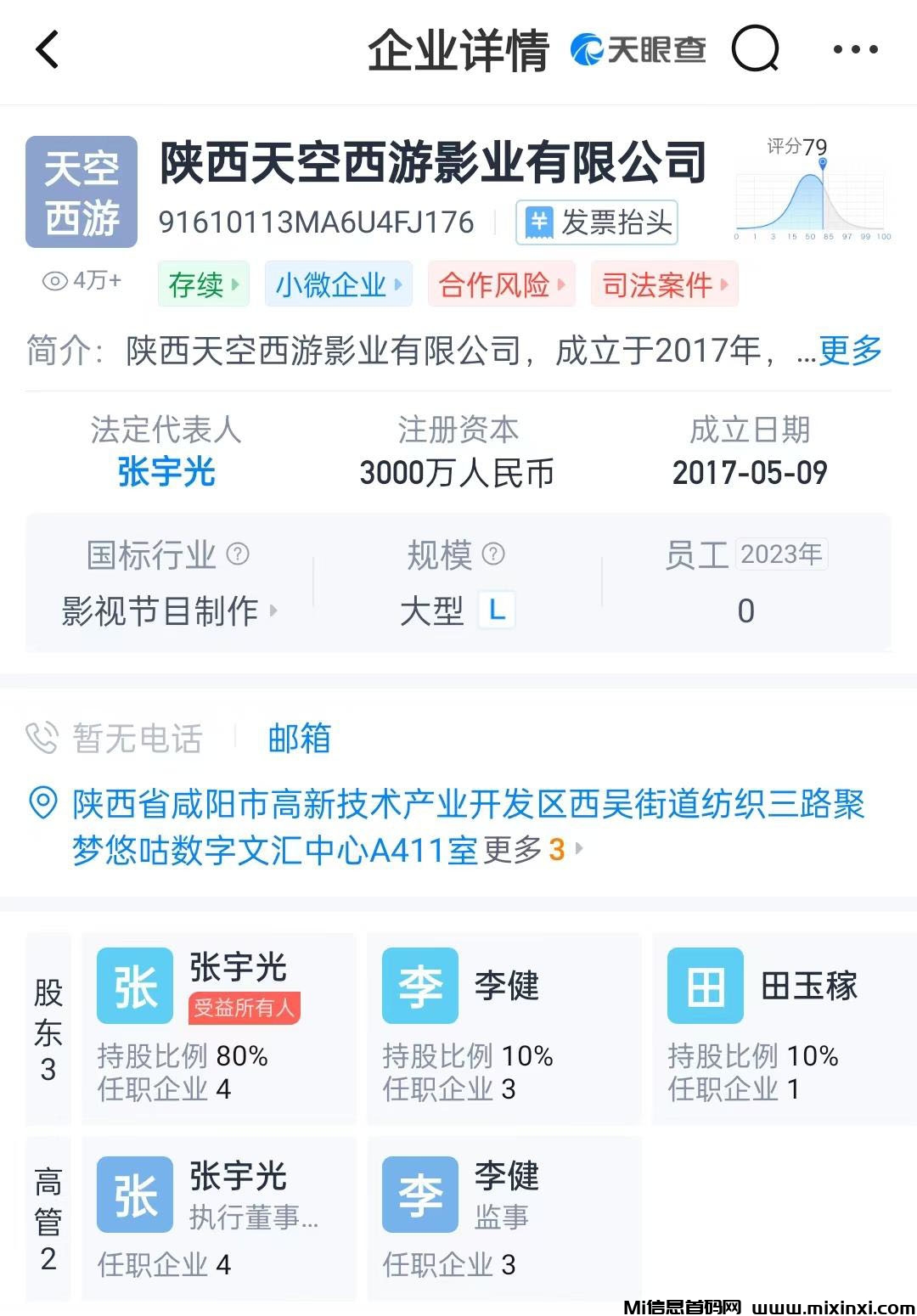The image size is (917, 1316).
Task: Open the 影视节目制作 industry classification
Action: [x=168, y=610]
